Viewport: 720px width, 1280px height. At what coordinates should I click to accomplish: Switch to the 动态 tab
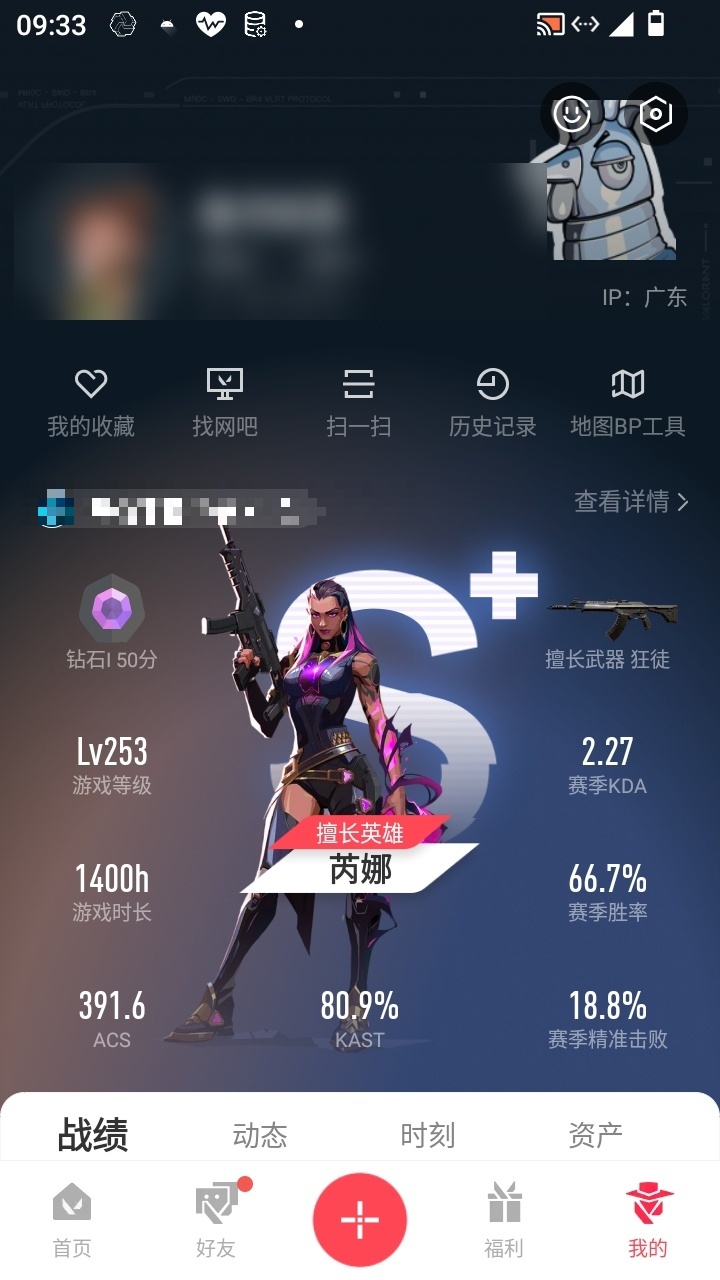tap(260, 1135)
